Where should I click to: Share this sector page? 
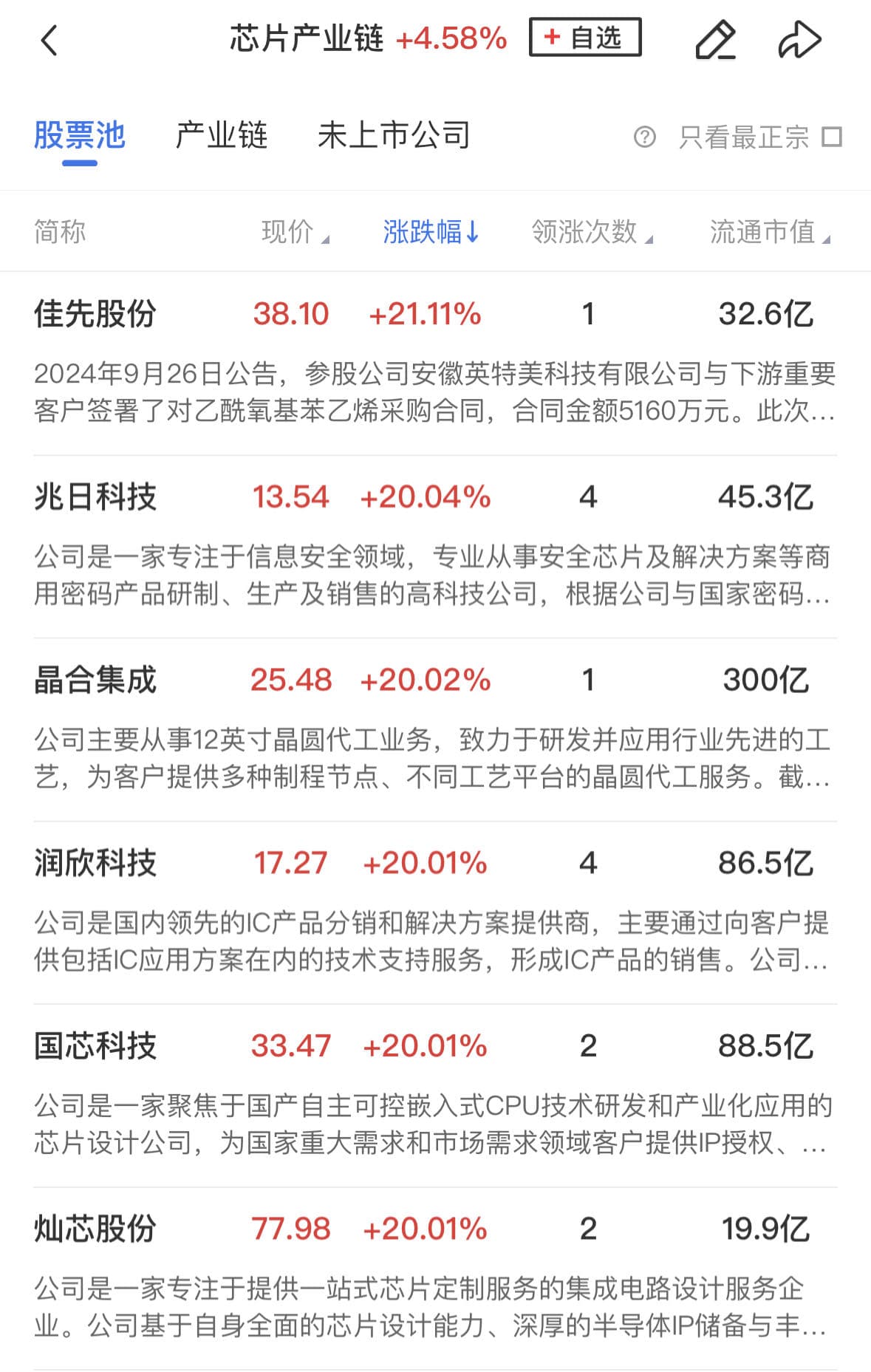pos(799,40)
